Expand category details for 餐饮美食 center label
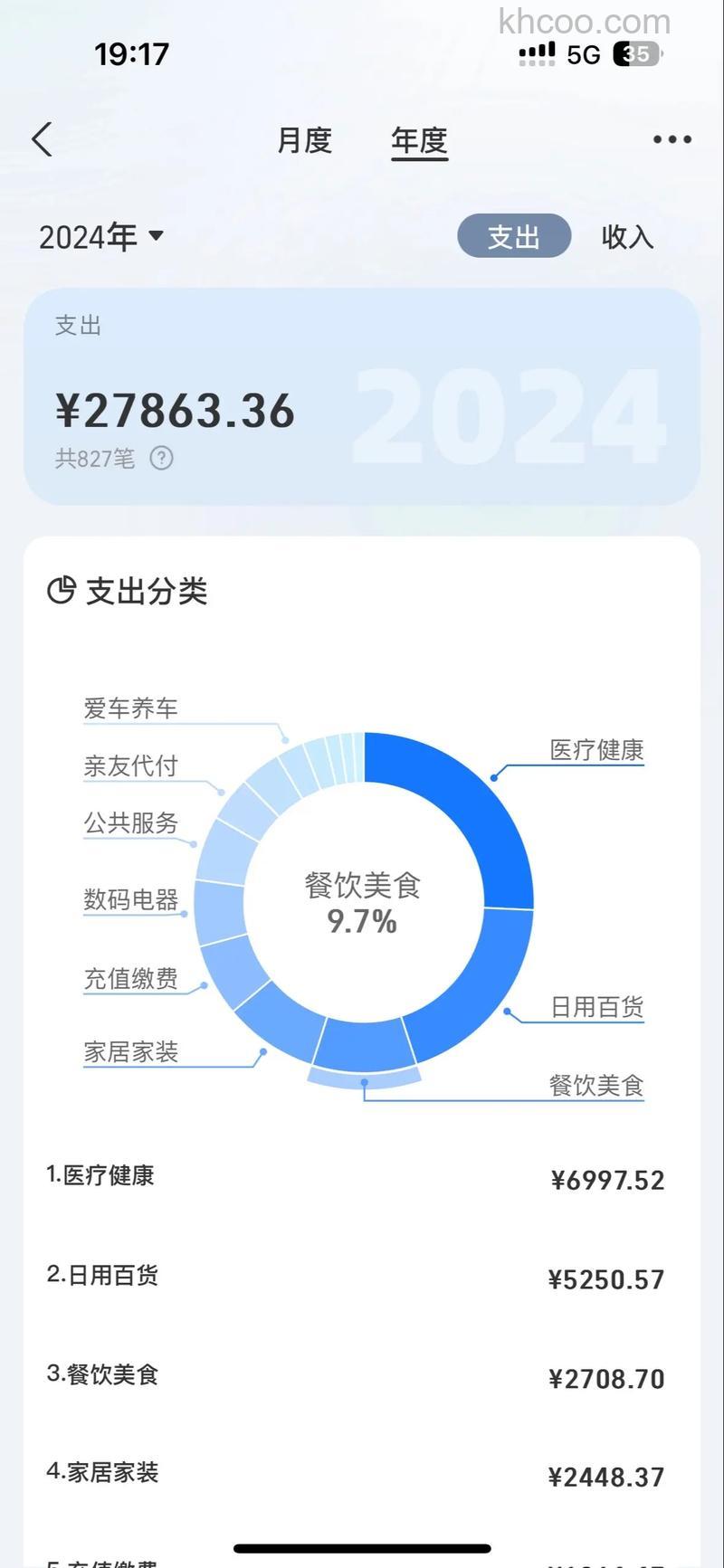The height and width of the screenshot is (1568, 724). point(362,905)
